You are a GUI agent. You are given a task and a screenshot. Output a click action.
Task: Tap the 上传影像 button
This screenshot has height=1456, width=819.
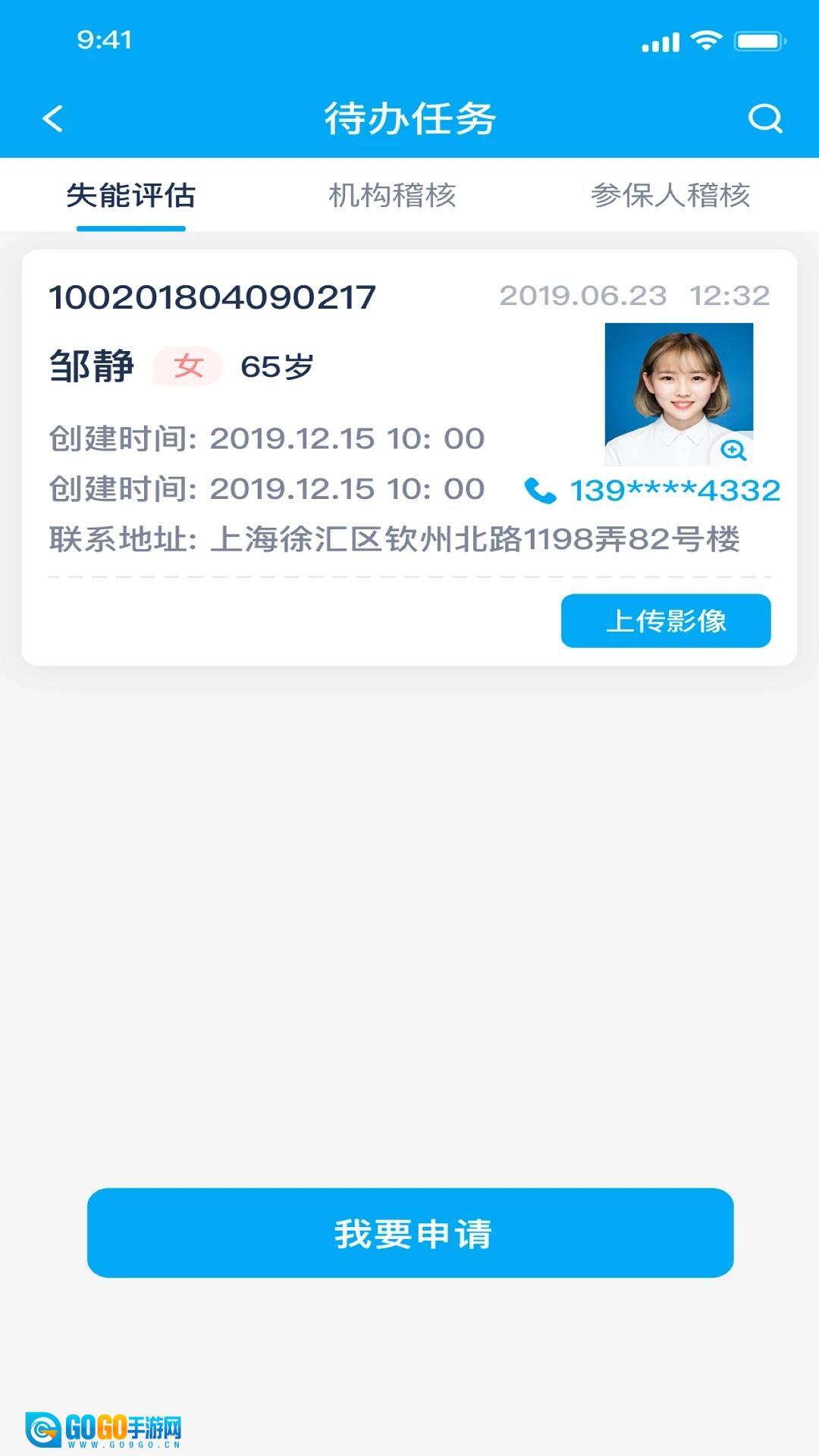666,621
